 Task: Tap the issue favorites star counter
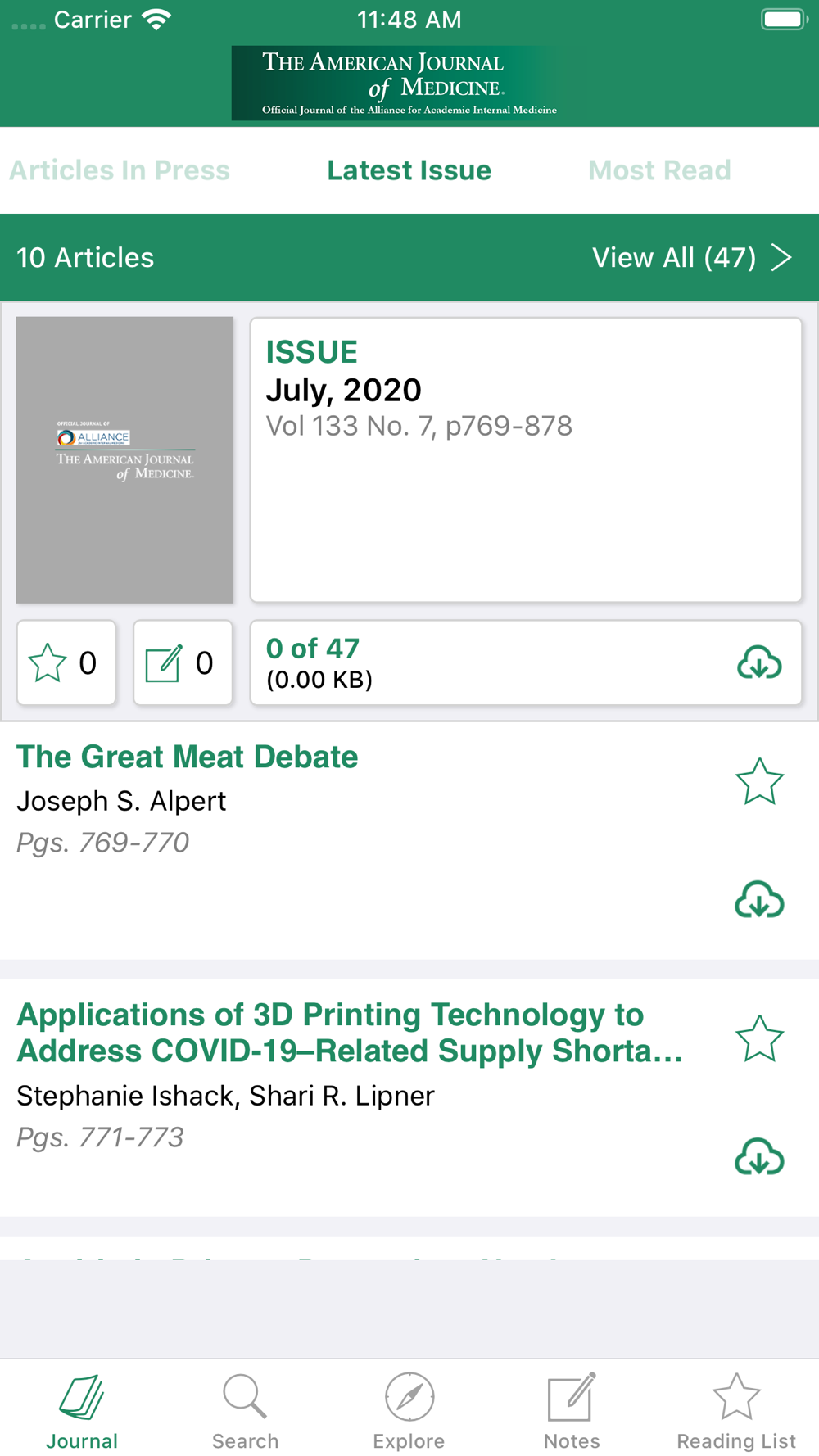pos(66,662)
